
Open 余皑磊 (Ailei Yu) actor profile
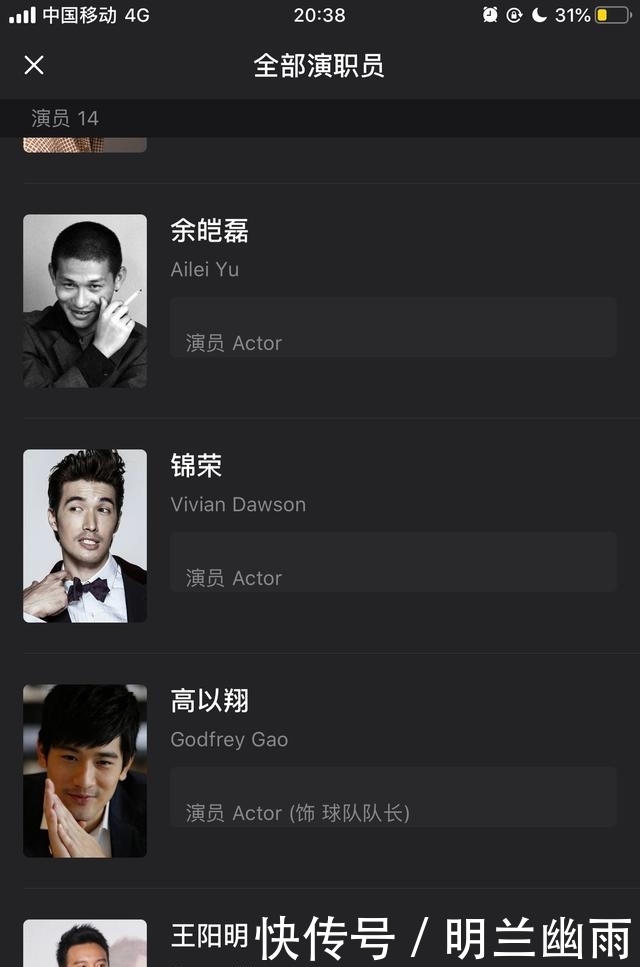click(207, 232)
